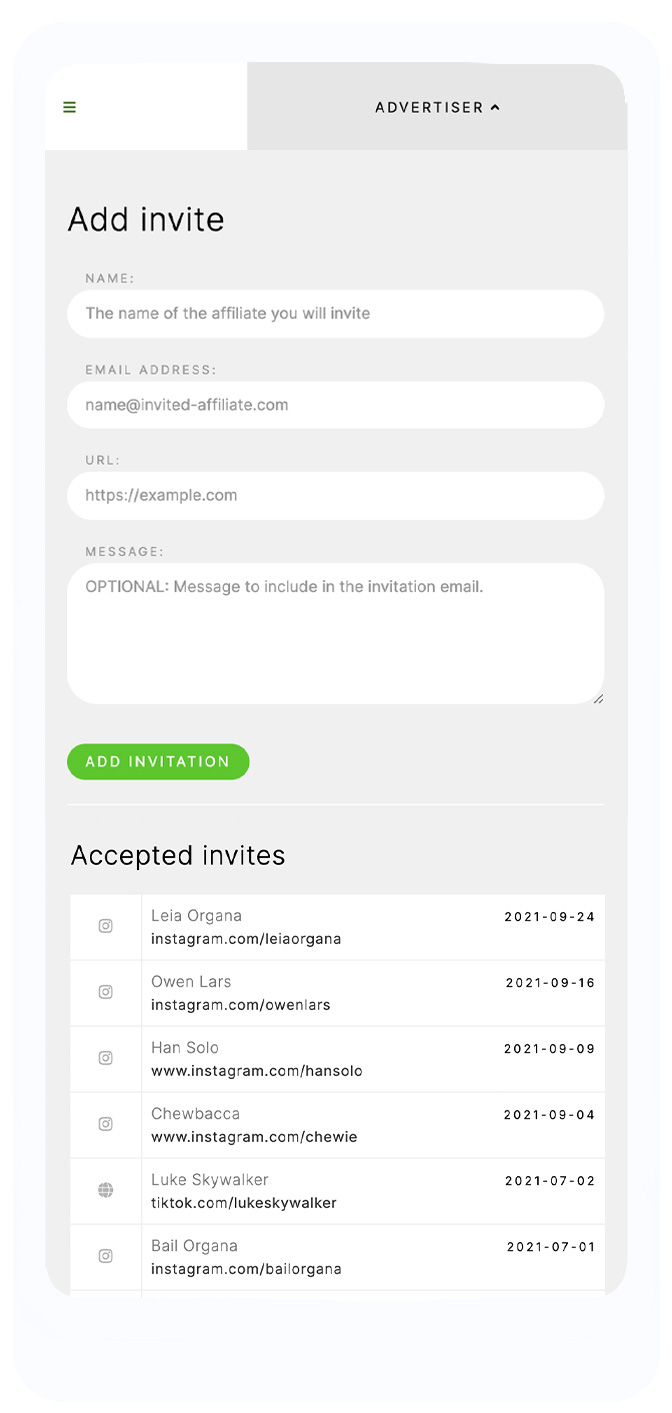Expand the Advertiser dropdown

tap(437, 107)
